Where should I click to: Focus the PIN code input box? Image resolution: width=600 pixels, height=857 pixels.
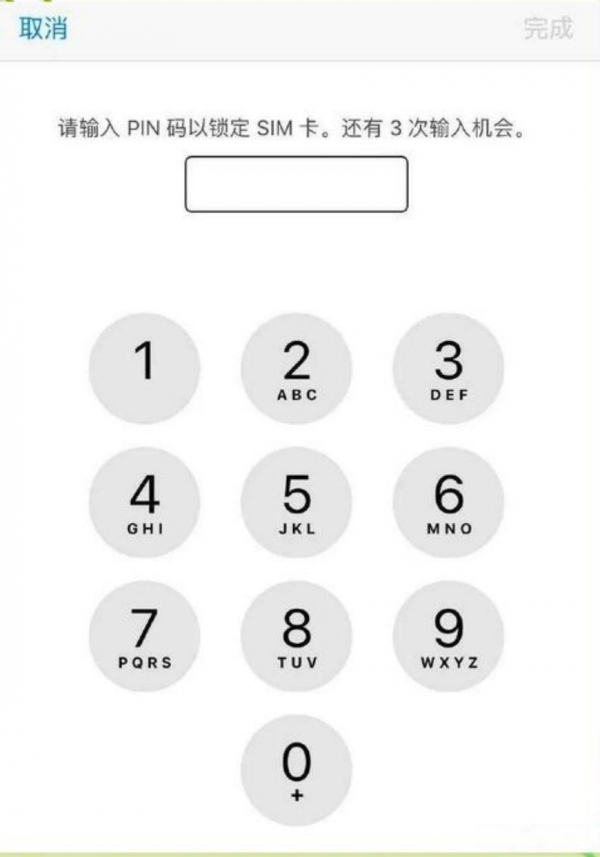(x=296, y=184)
